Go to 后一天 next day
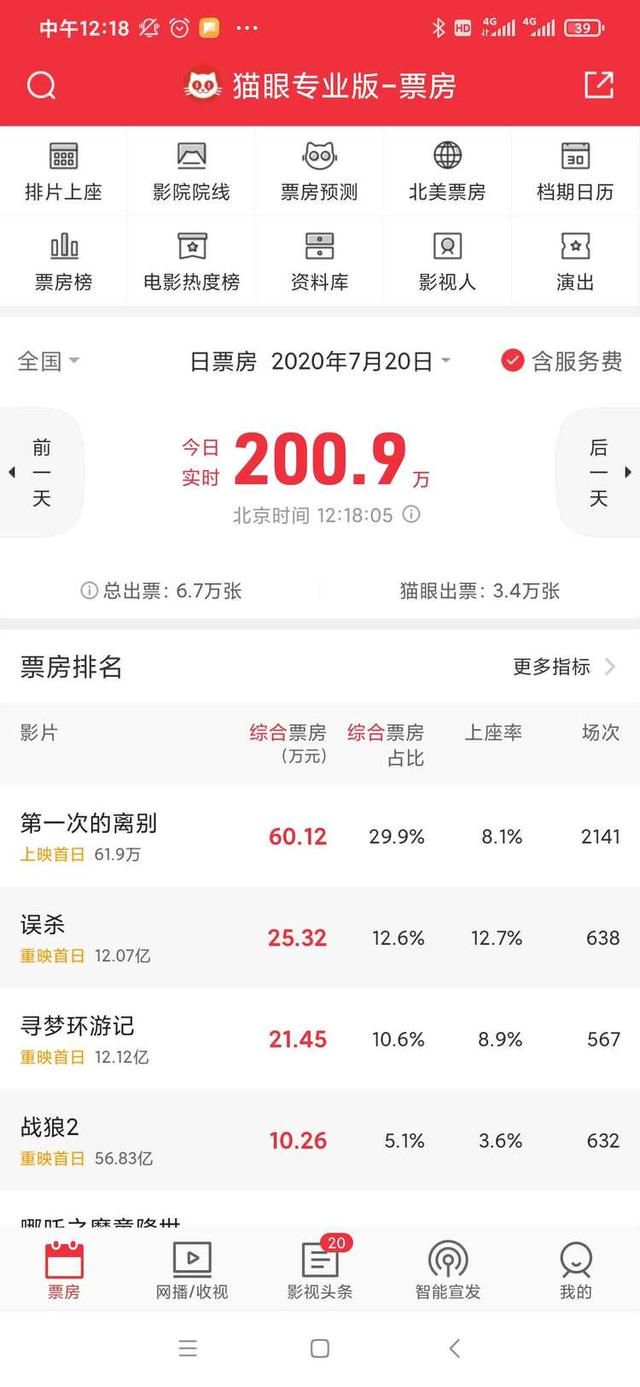Image resolution: width=640 pixels, height=1387 pixels. [598, 472]
